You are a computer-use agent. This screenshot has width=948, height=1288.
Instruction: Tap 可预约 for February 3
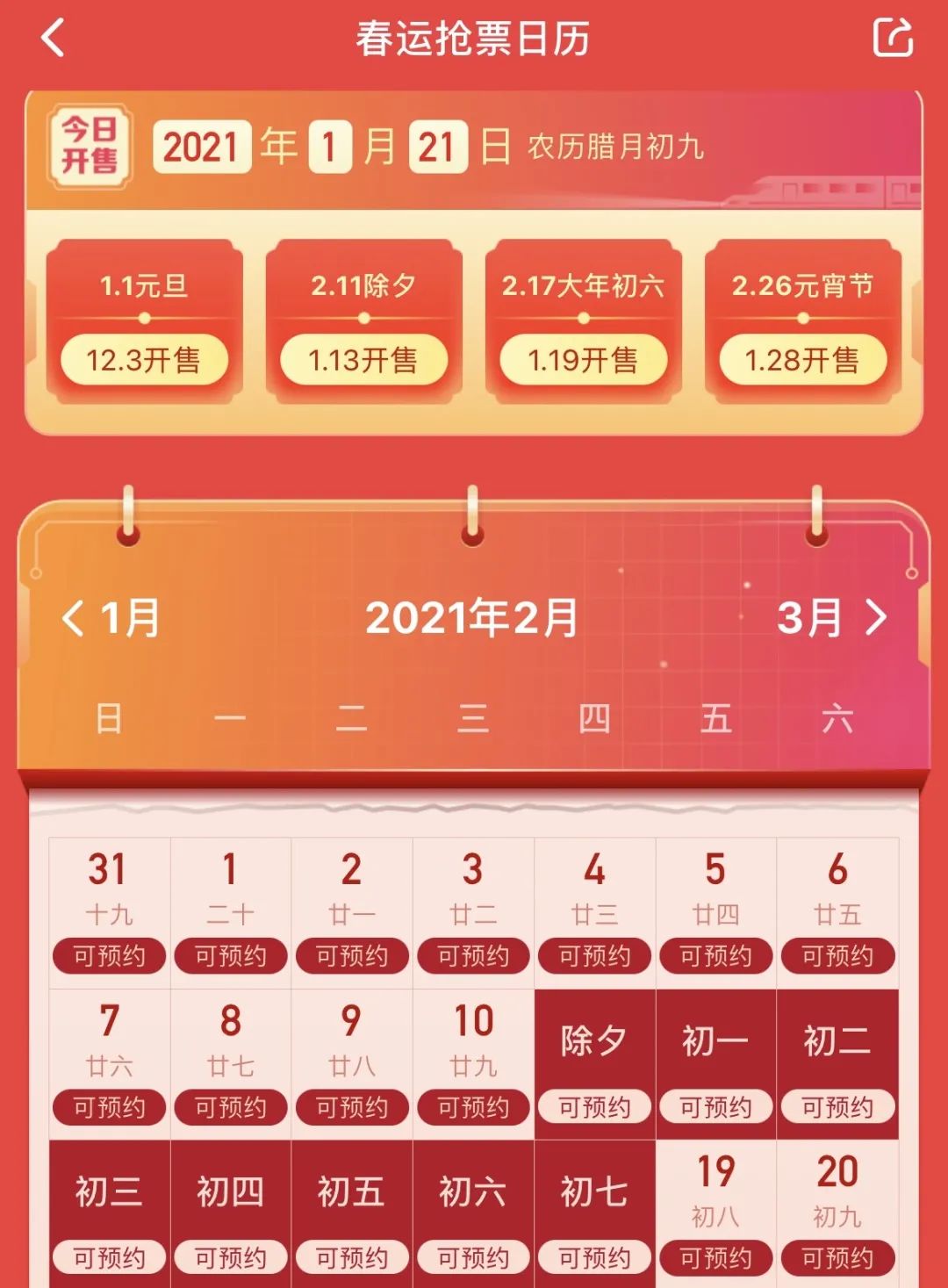tap(473, 955)
